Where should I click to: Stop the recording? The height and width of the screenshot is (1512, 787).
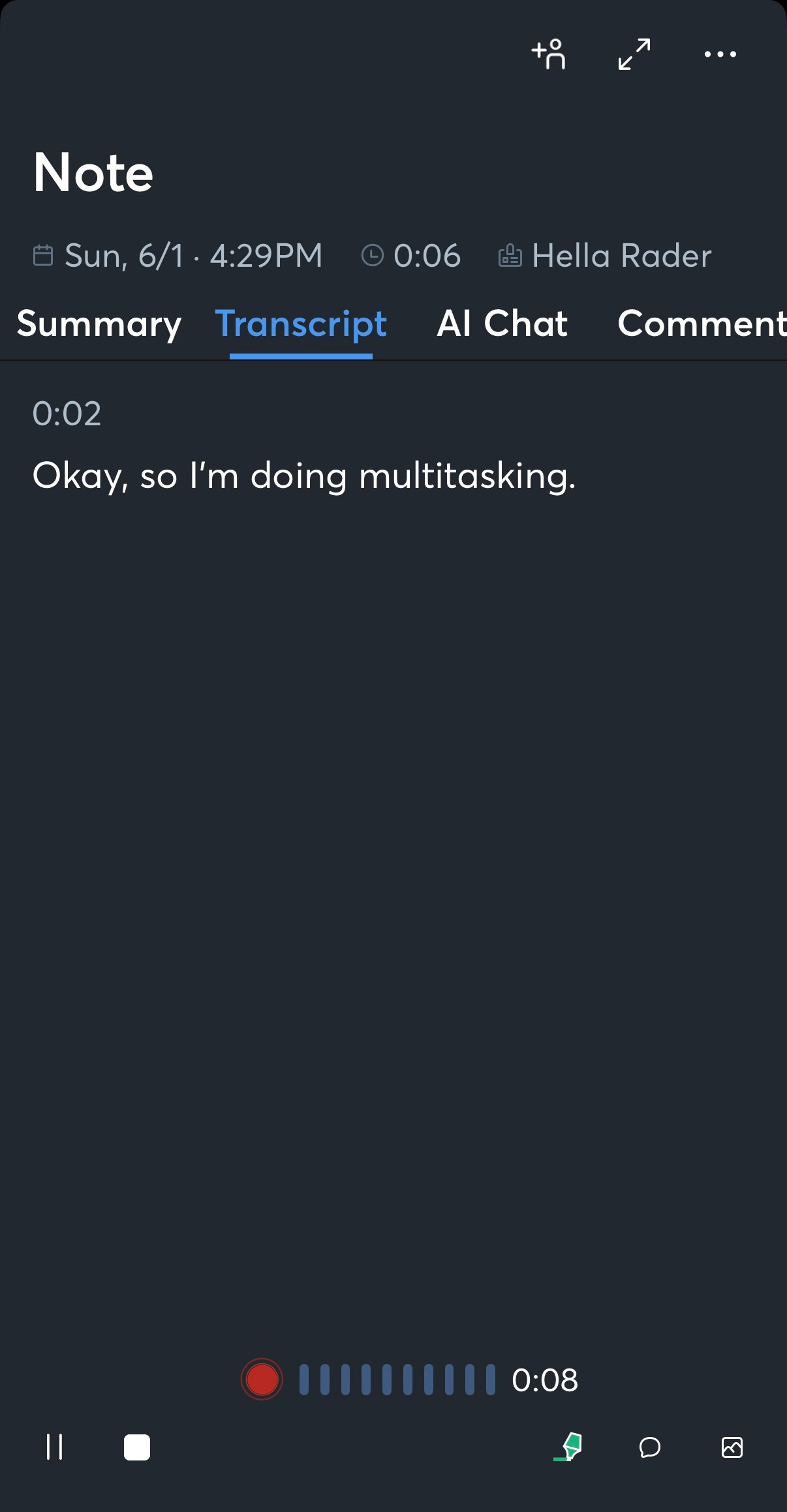click(x=137, y=1447)
